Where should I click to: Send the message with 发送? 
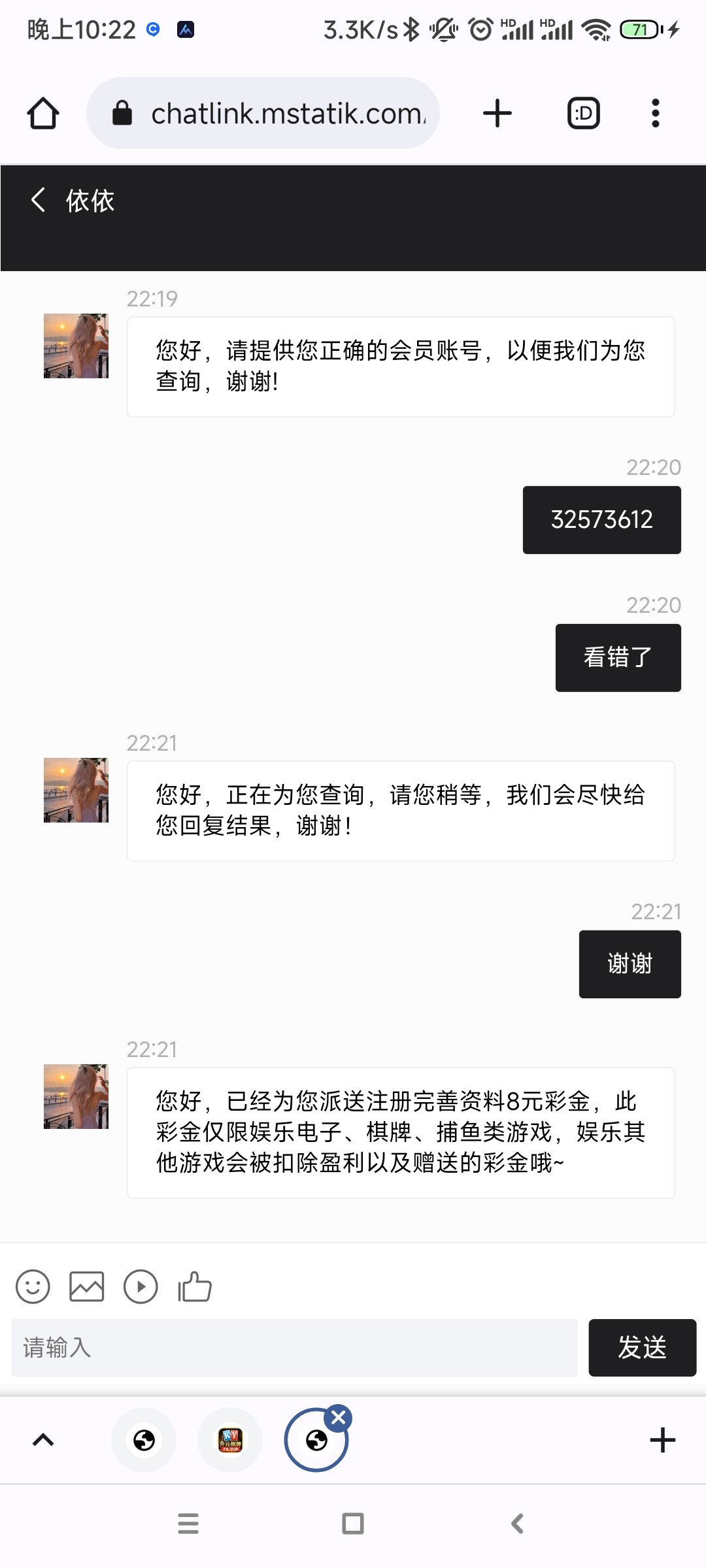point(642,1348)
